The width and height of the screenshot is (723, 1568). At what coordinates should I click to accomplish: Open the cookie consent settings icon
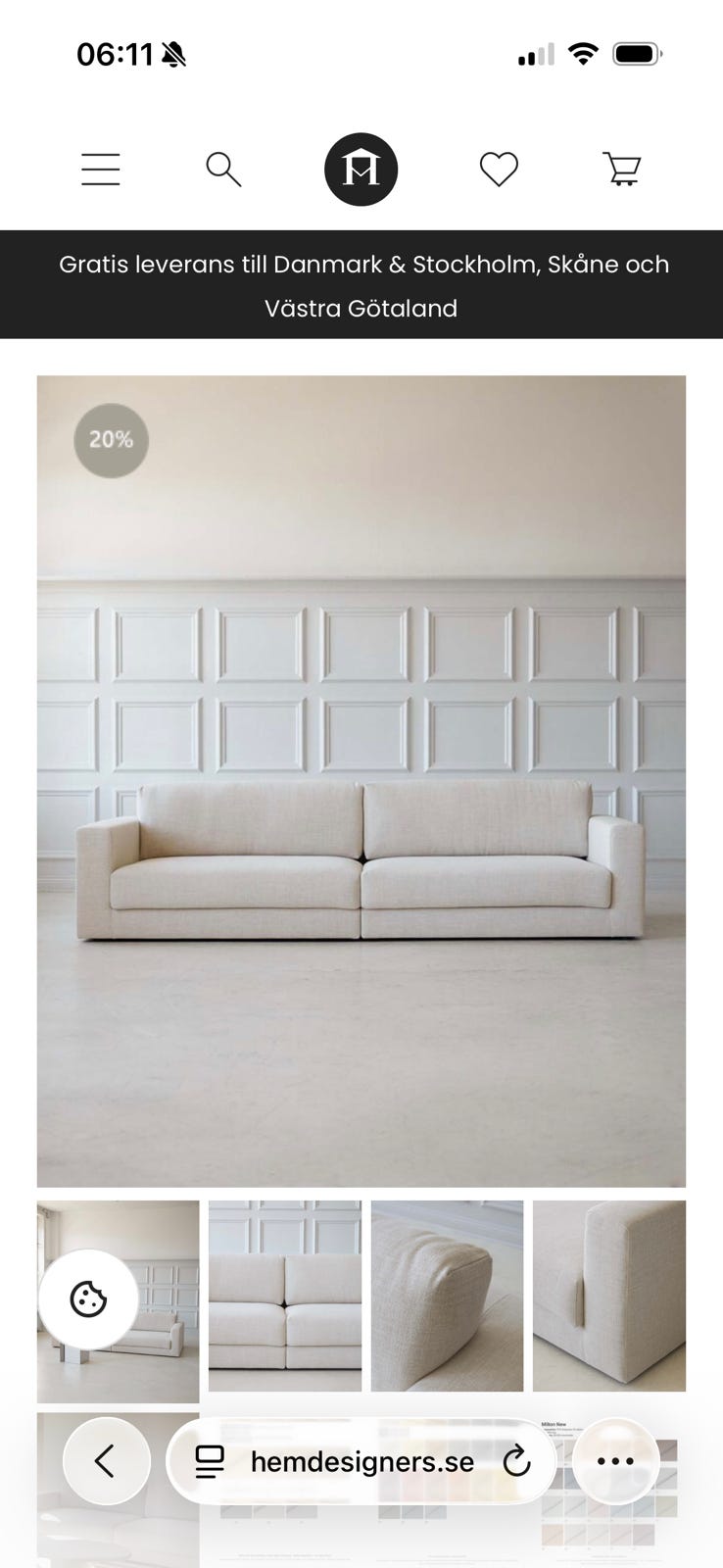pyautogui.click(x=86, y=1298)
